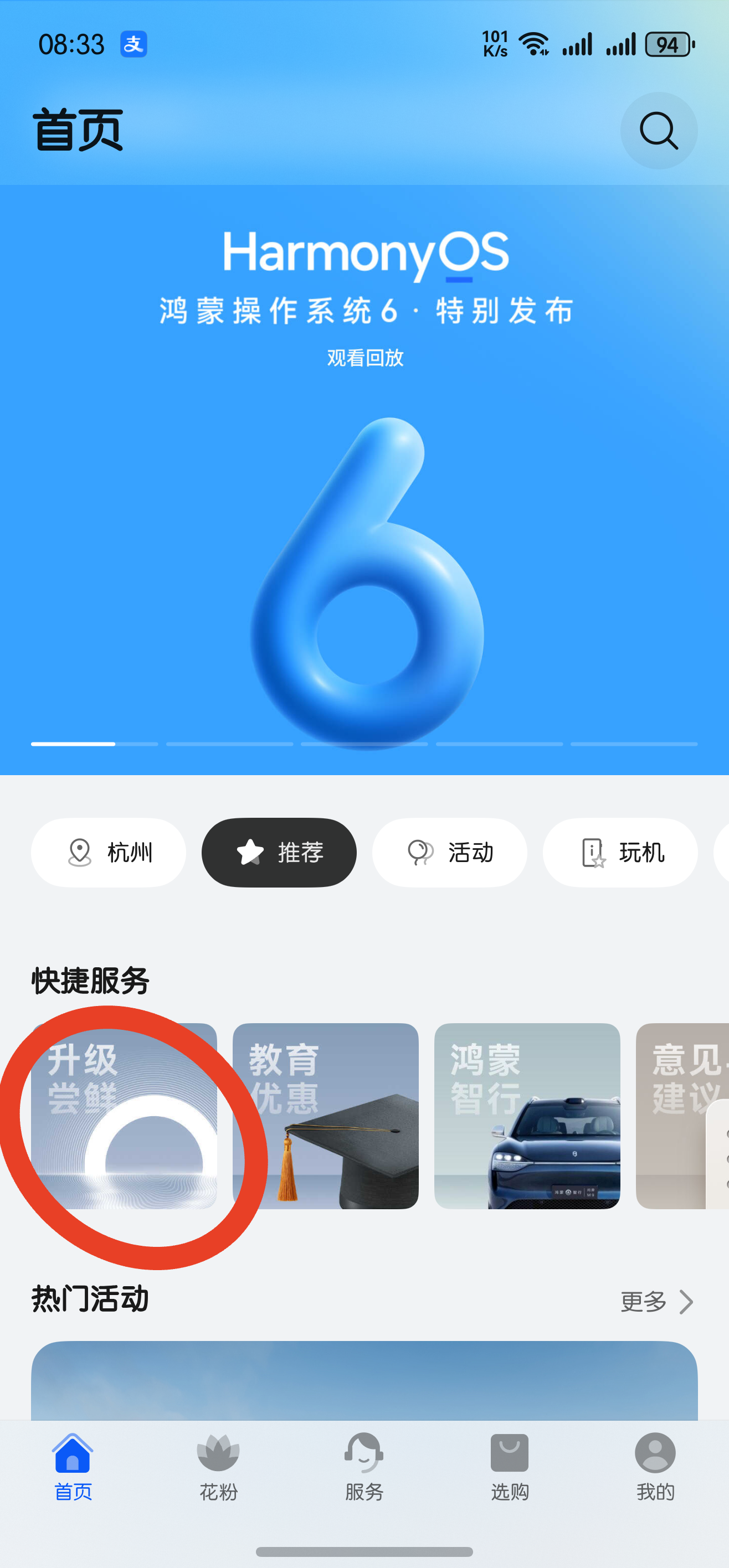
Task: Switch to the 活动 chip
Action: coord(449,852)
